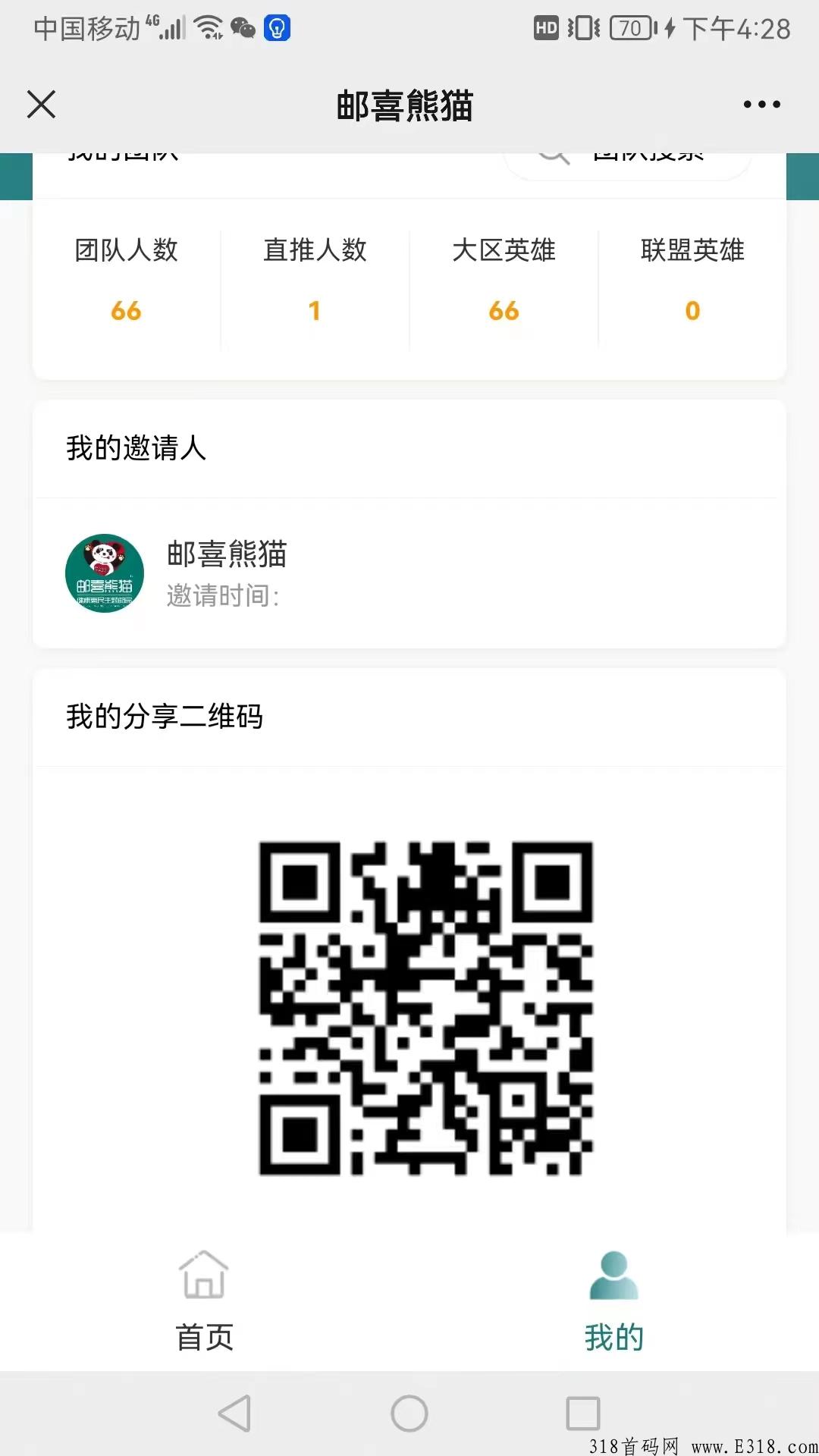Close the 邮喜熊猫 mini program page
Image resolution: width=819 pixels, height=1456 pixels.
coord(41,105)
